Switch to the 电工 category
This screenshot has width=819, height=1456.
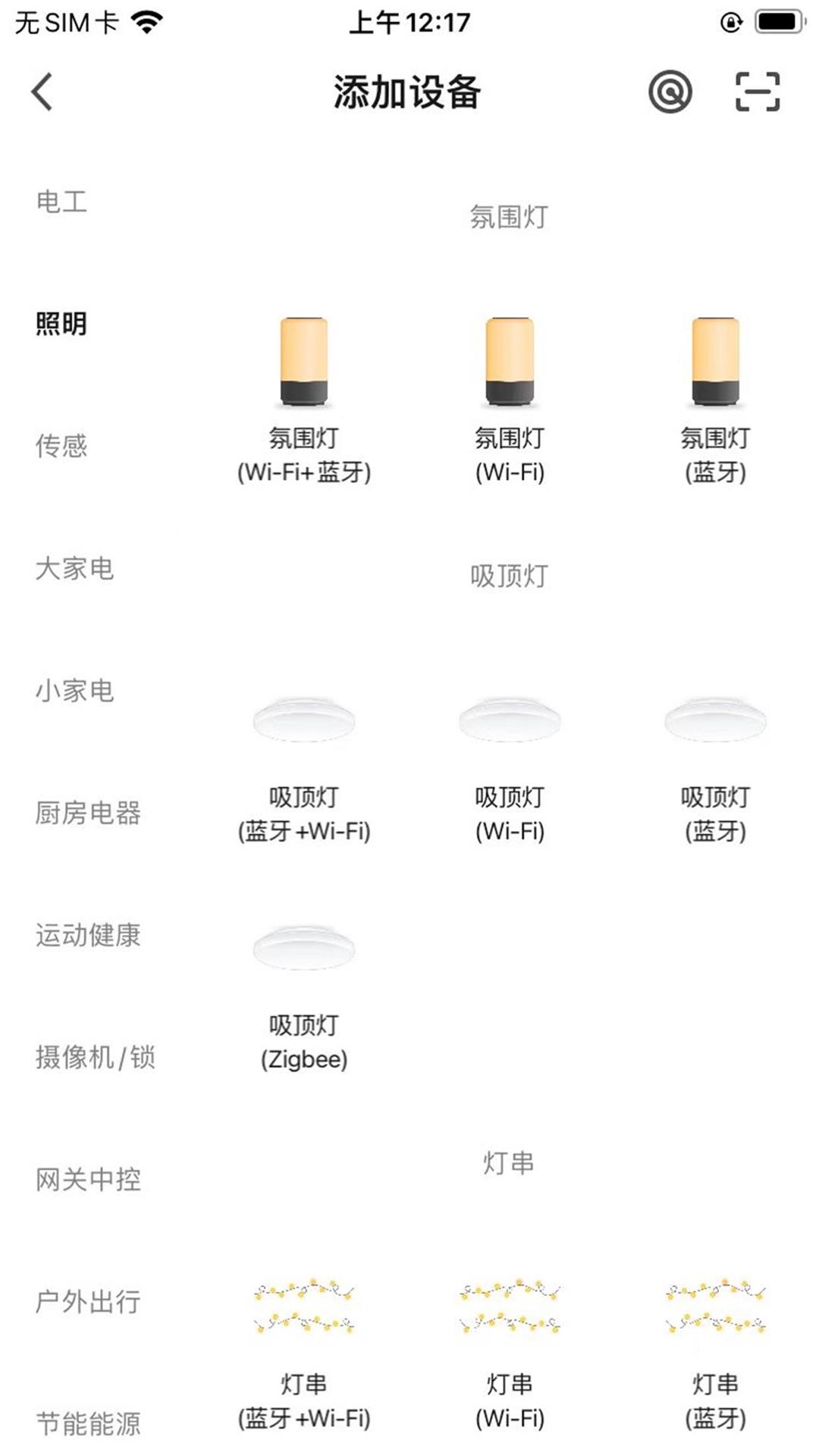click(x=61, y=202)
